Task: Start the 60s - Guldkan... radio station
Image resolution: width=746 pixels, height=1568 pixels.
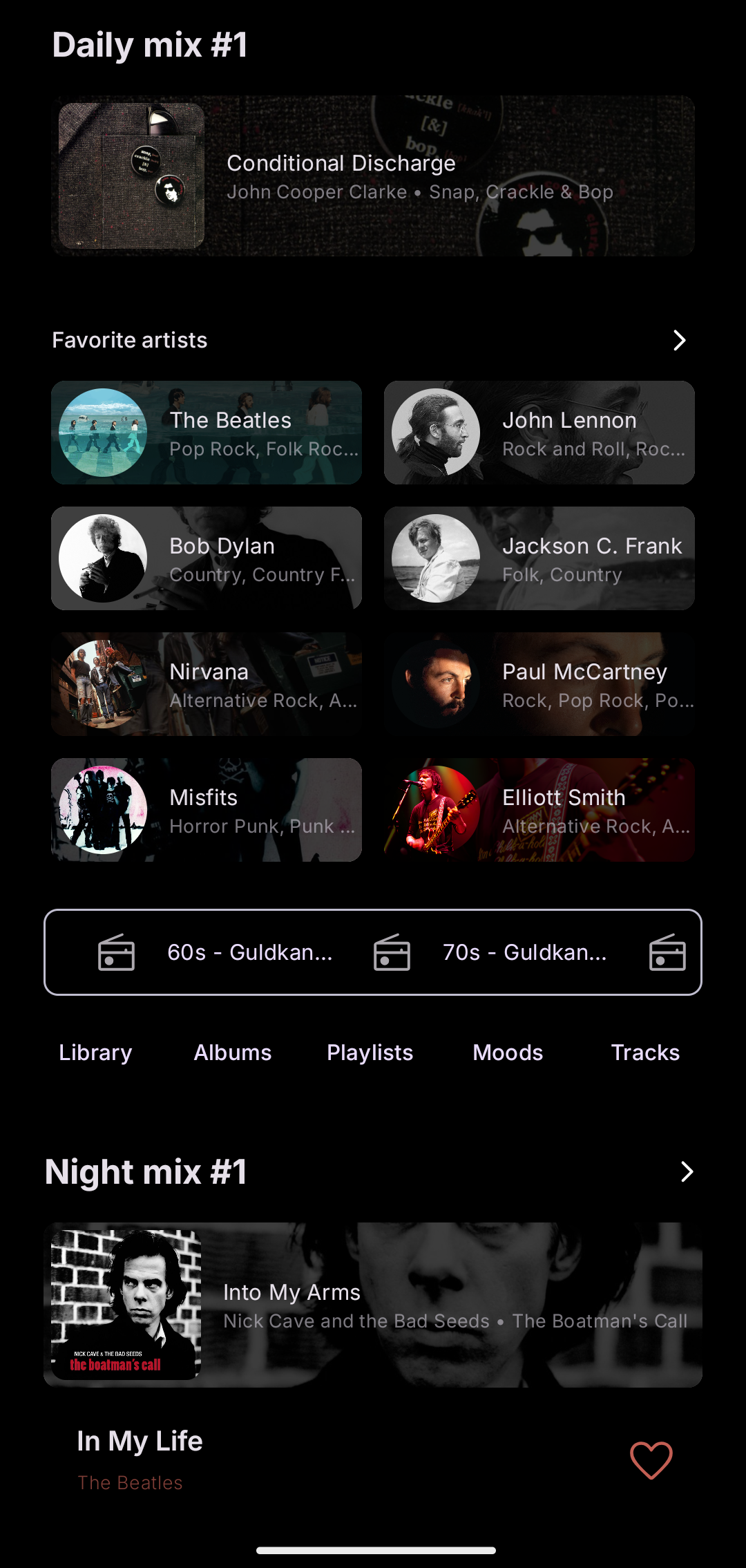Action: coord(216,952)
